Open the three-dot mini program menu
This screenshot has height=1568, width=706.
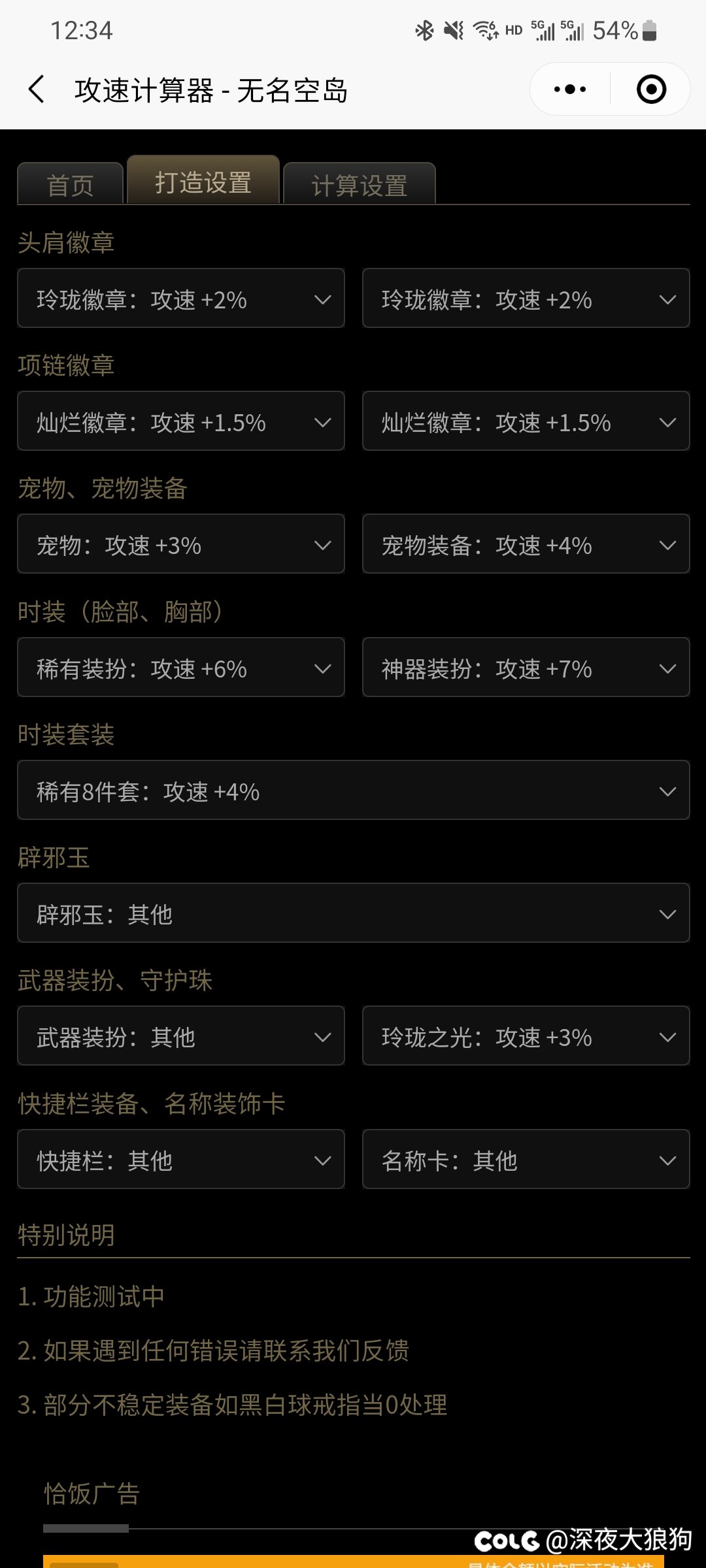pos(568,88)
